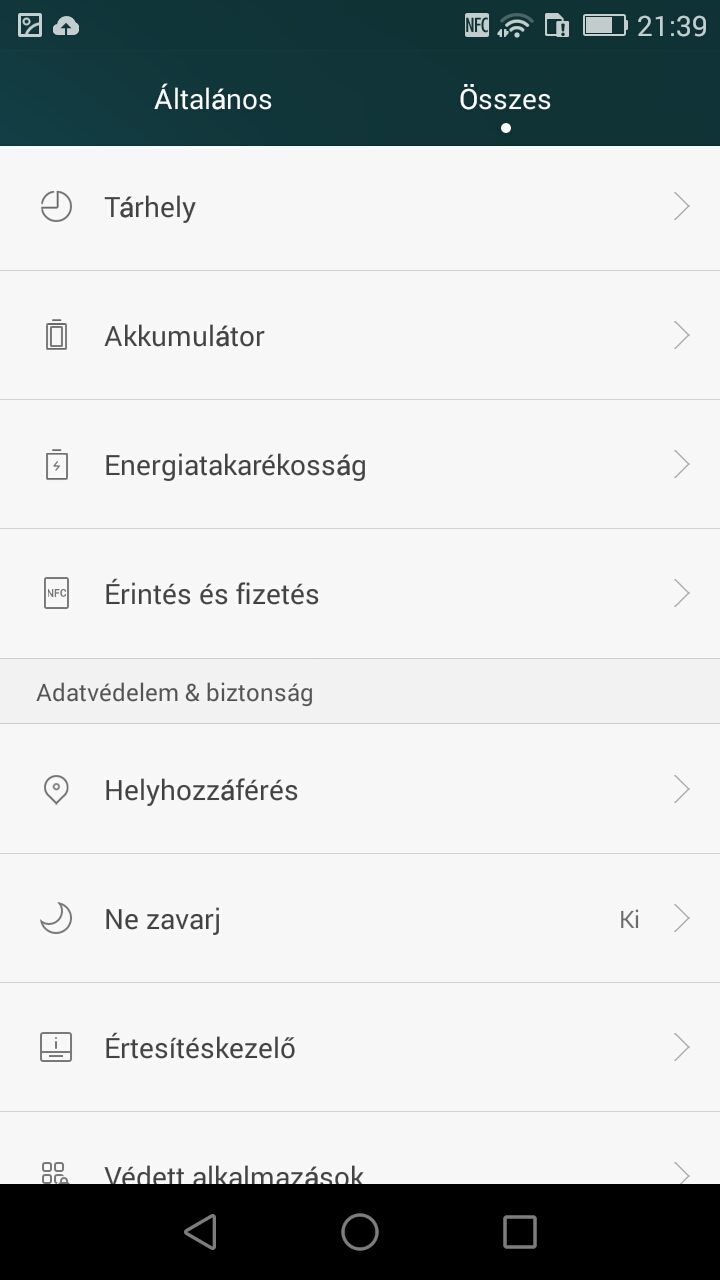The image size is (720, 1280).
Task: Select the Összes tab
Action: 505,100
